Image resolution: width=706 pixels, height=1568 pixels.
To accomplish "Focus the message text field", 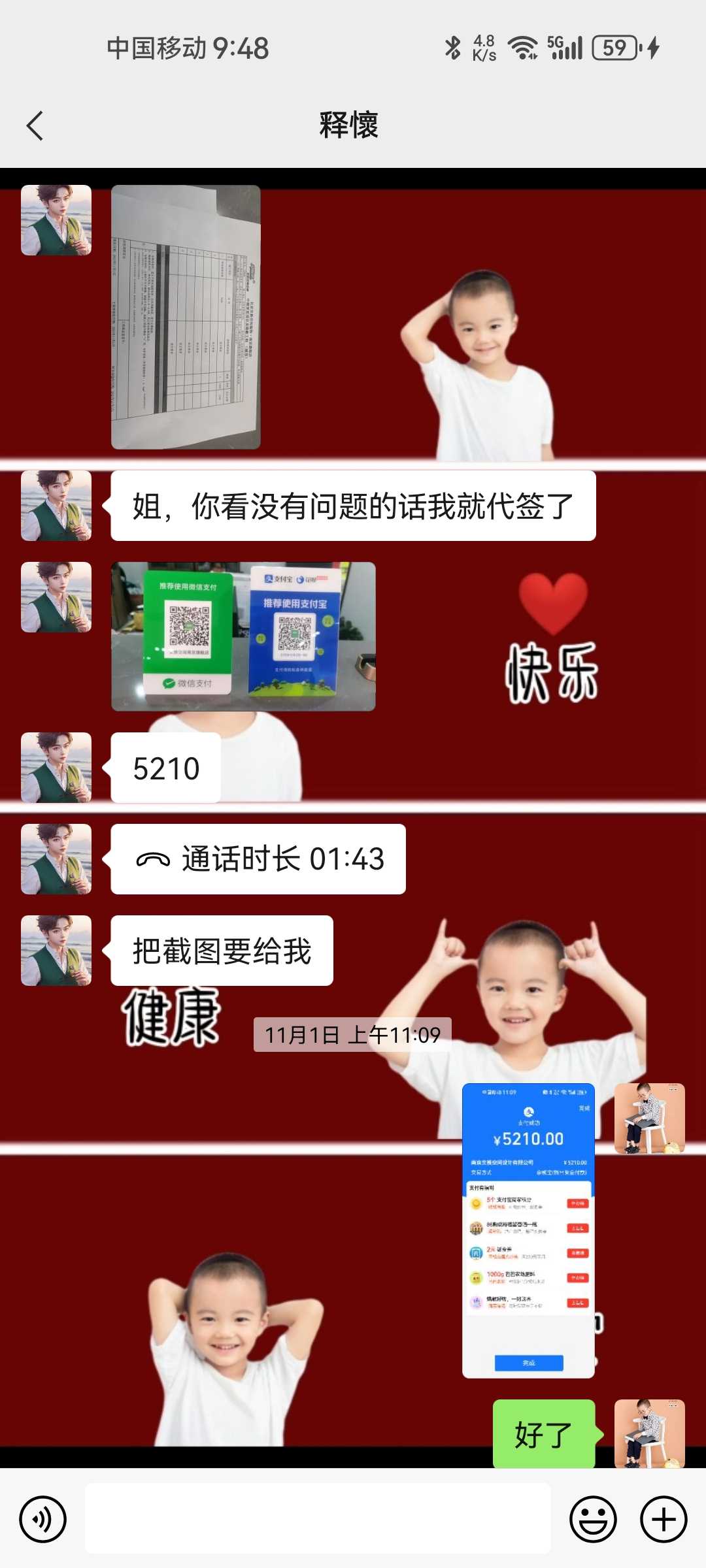I will (318, 1519).
